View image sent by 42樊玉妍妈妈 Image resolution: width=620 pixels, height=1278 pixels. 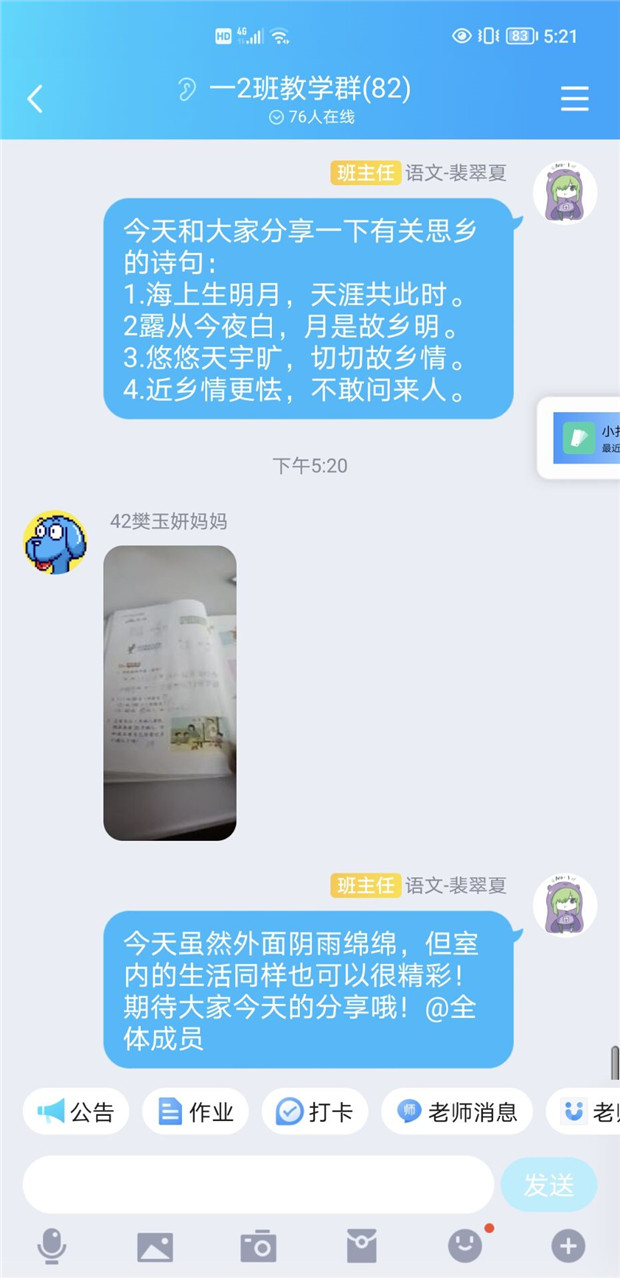click(170, 692)
